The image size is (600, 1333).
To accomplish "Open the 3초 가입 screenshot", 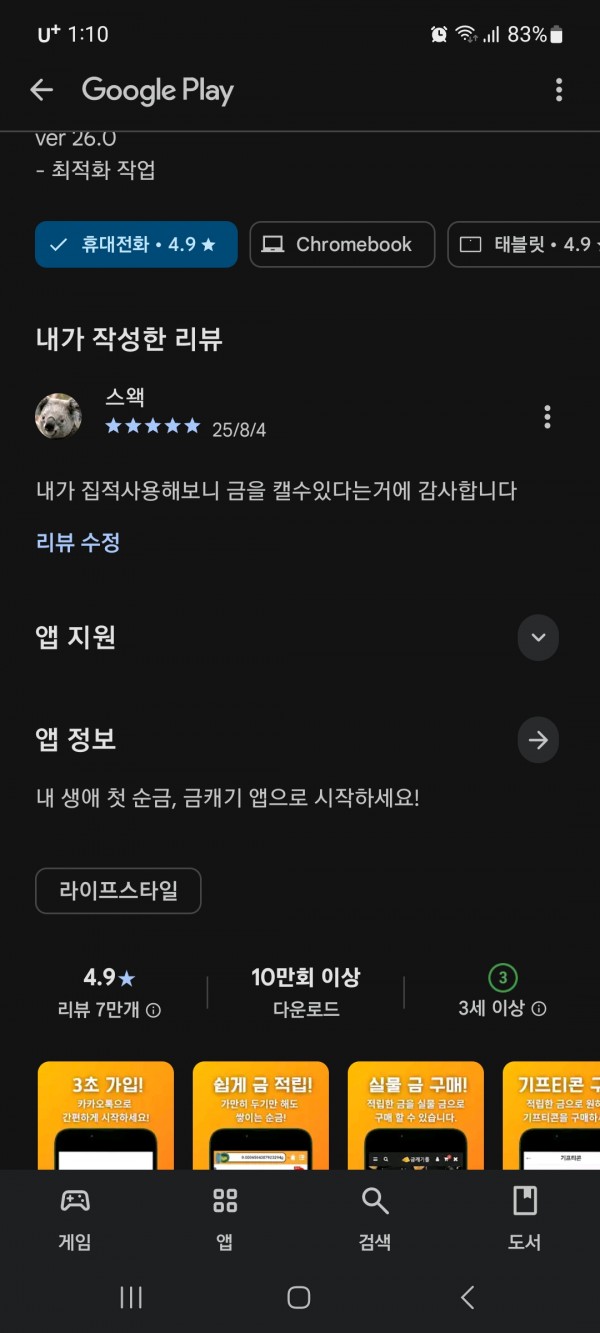I will [106, 1115].
